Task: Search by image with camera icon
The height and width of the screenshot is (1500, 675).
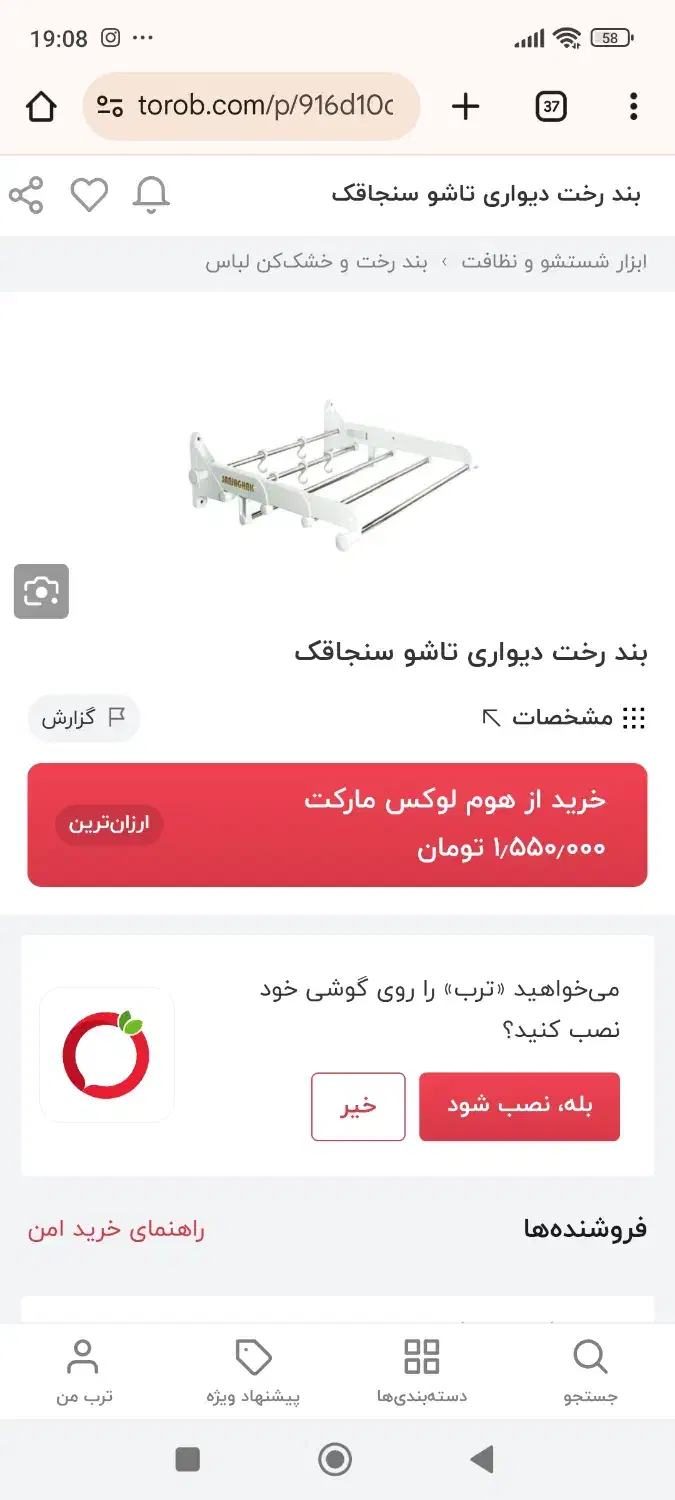Action: [x=41, y=591]
